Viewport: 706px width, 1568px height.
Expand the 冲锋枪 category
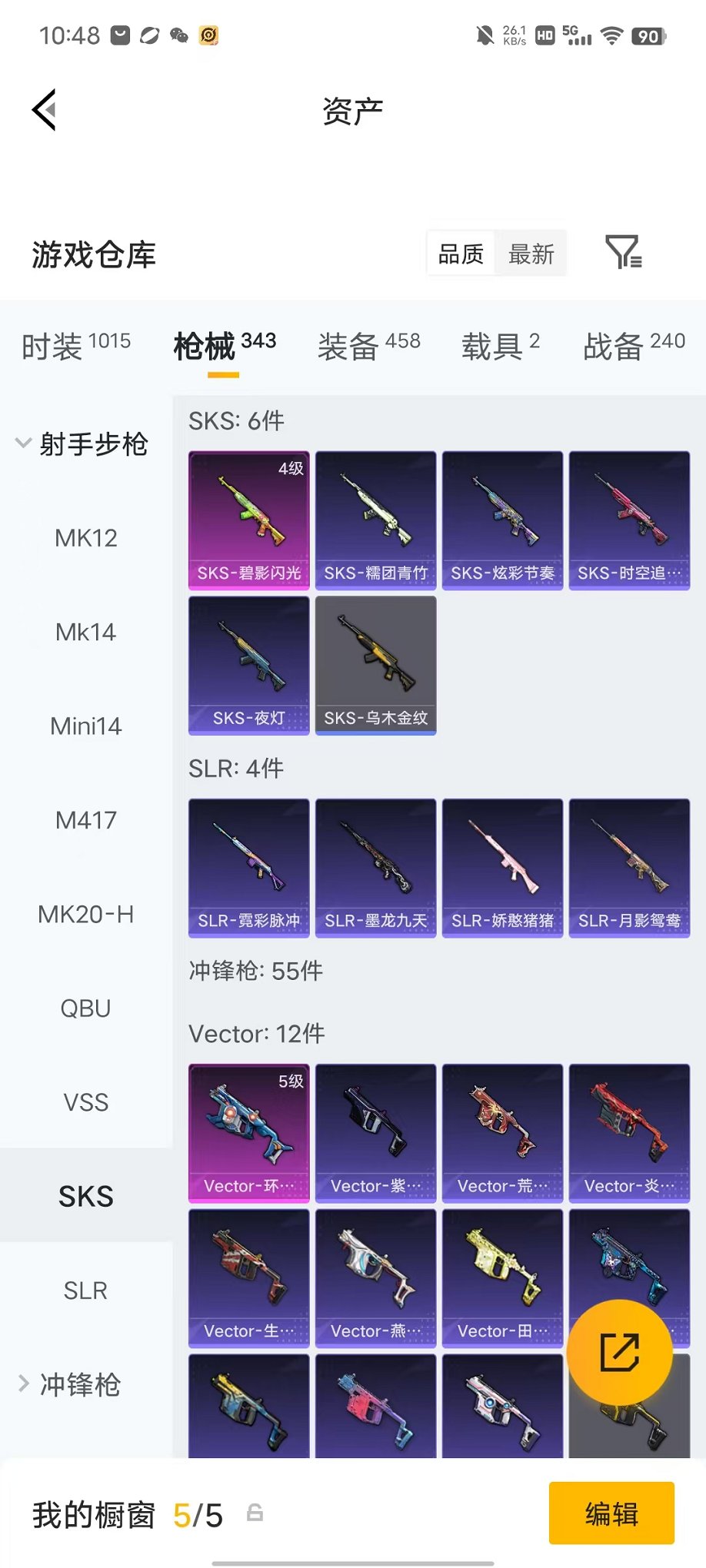pyautogui.click(x=69, y=1384)
